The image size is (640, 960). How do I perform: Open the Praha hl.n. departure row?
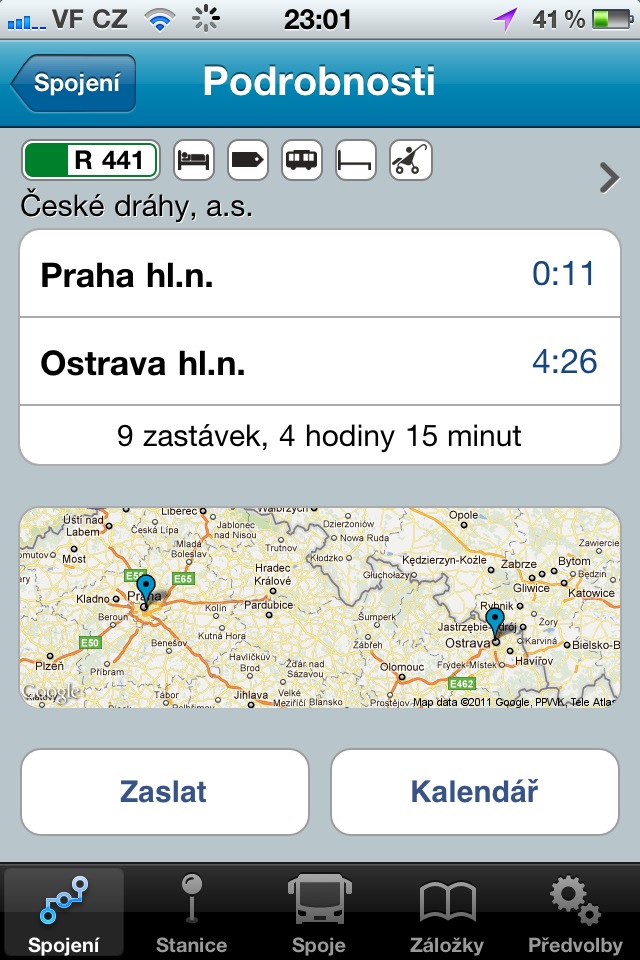tap(320, 274)
